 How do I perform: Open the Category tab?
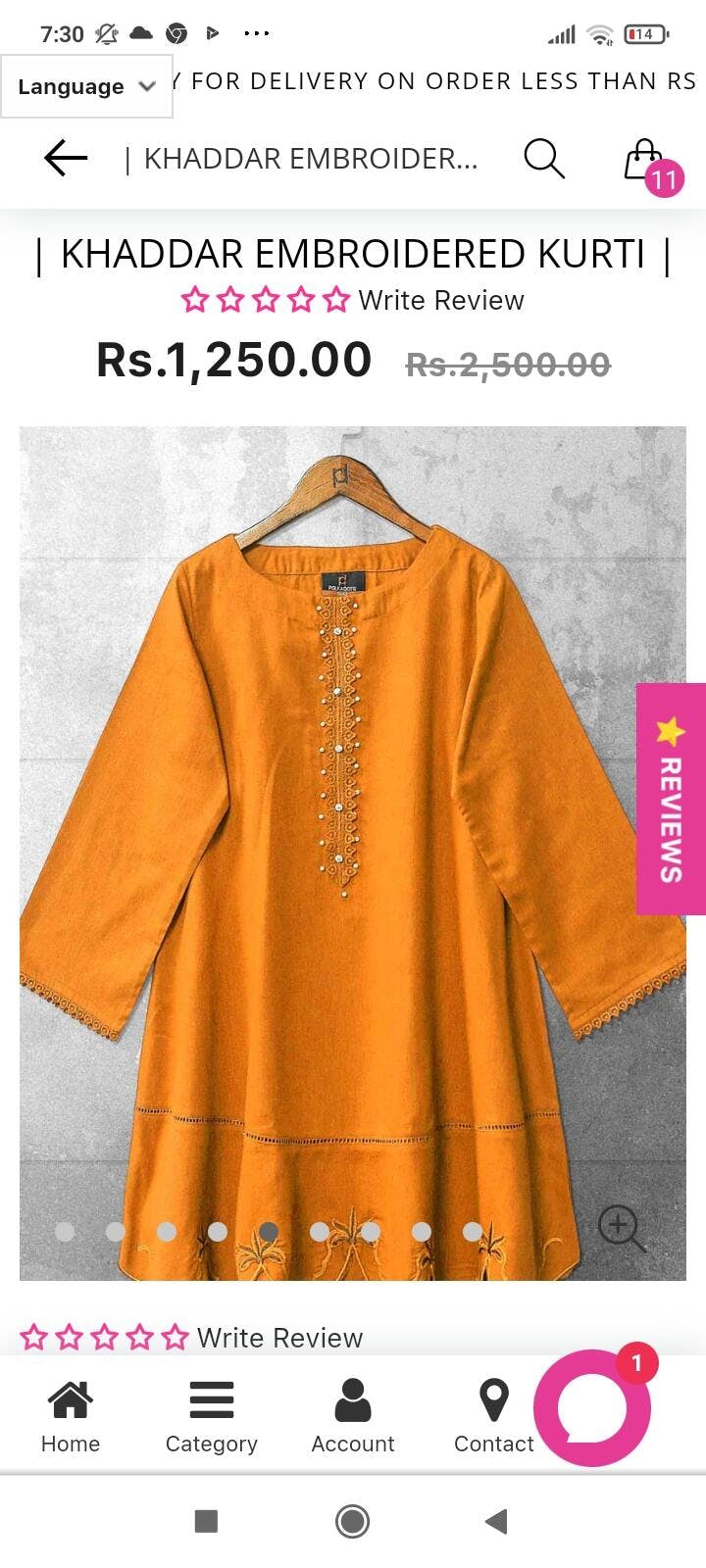pos(212,1416)
